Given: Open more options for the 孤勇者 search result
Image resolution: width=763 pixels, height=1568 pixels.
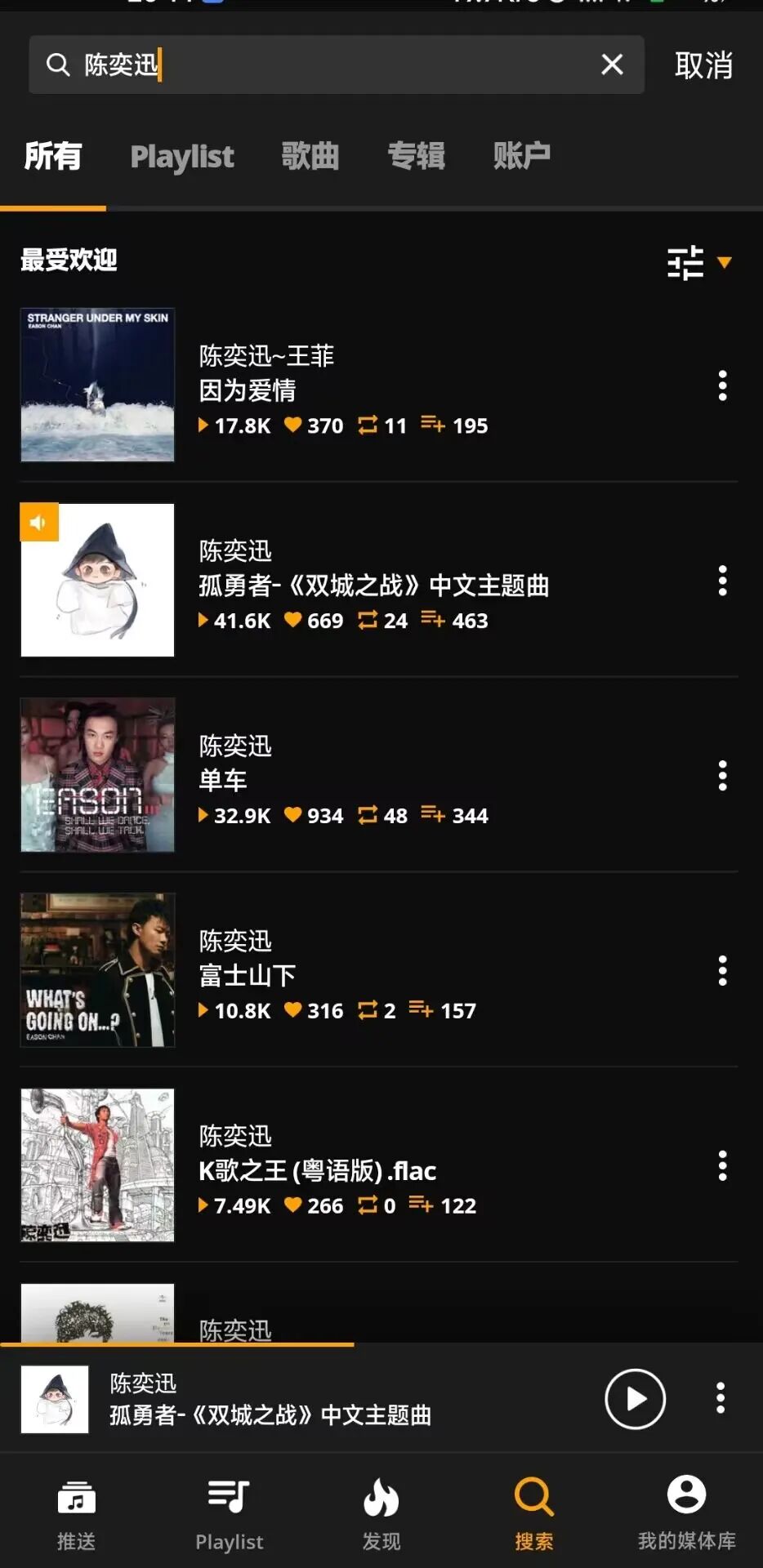Looking at the screenshot, I should (x=722, y=581).
